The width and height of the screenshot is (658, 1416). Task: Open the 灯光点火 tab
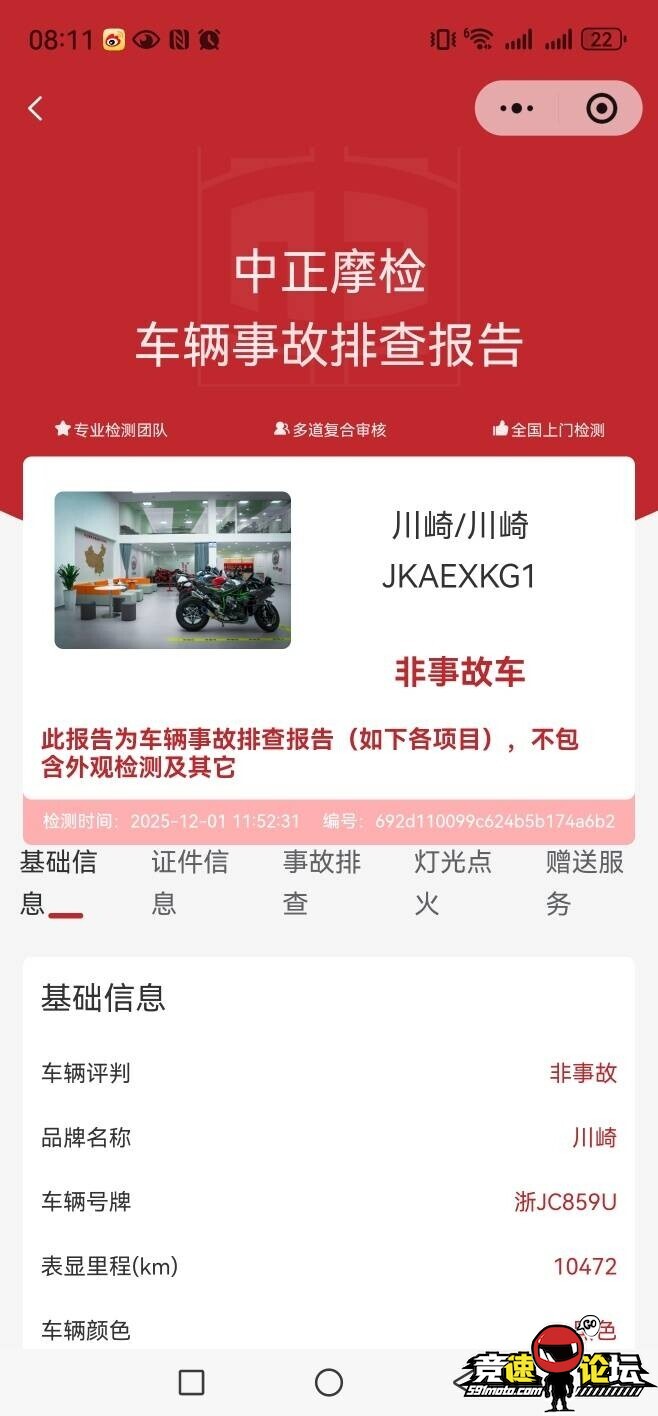pyautogui.click(x=453, y=882)
